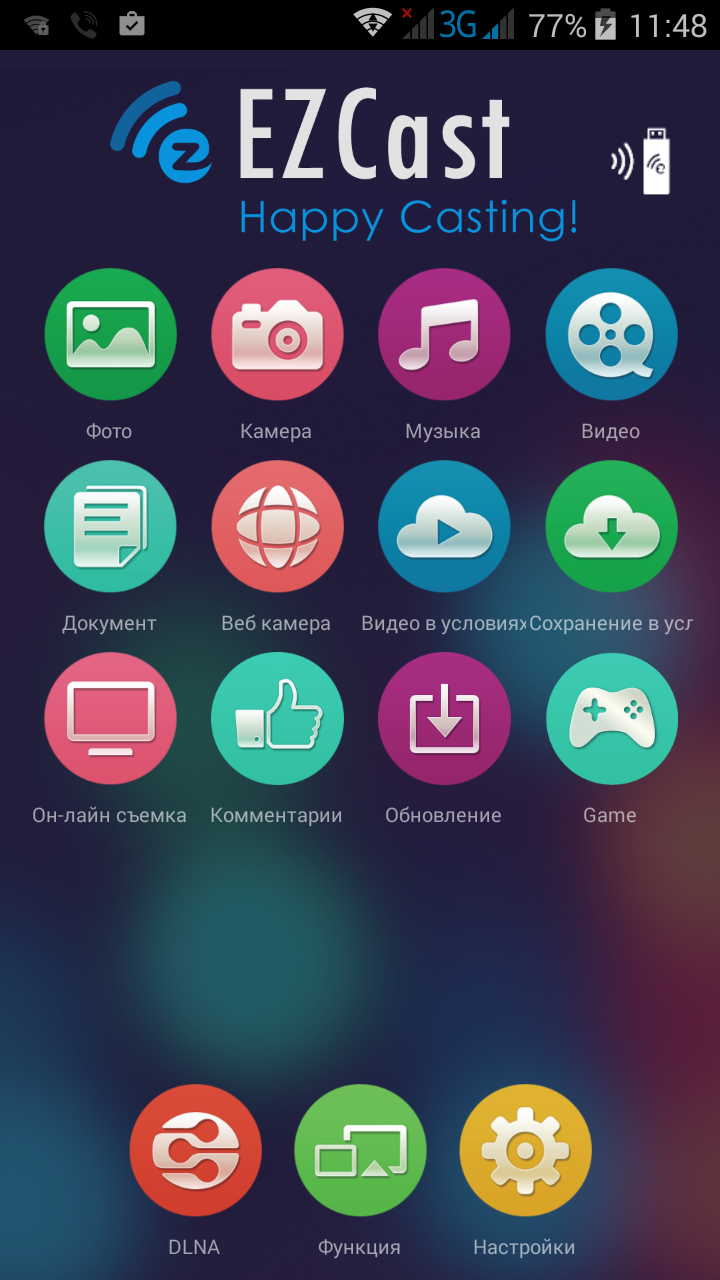720x1280 pixels.
Task: Open Настройки gear icon
Action: coord(525,1151)
